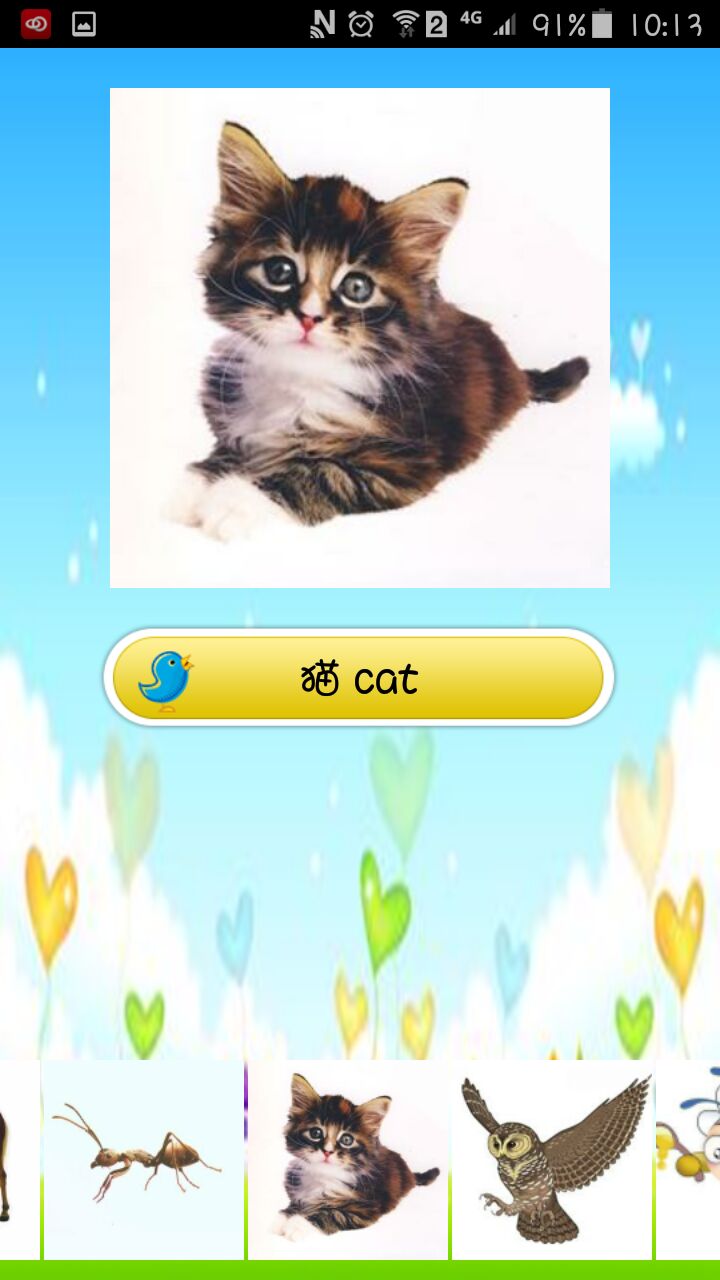Select the ant thumbnail
720x1280 pixels.
coord(143,1160)
